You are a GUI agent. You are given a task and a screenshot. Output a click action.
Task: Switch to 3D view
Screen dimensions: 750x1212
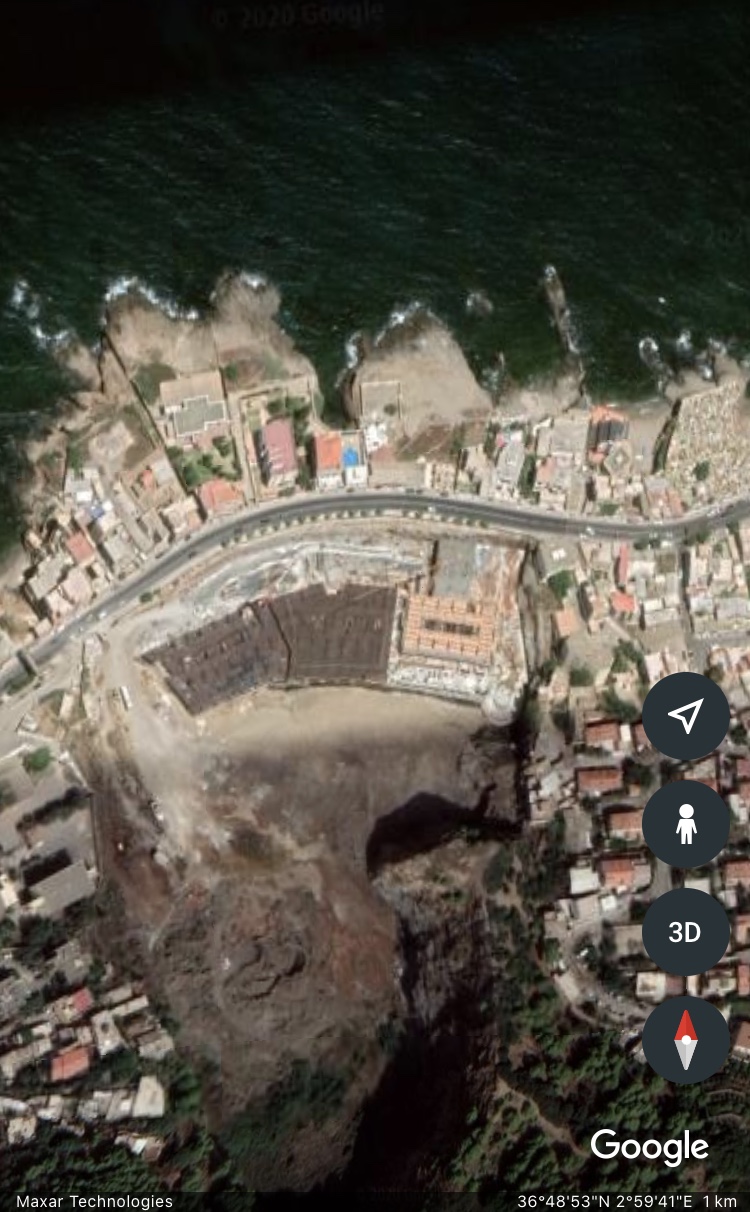click(685, 932)
